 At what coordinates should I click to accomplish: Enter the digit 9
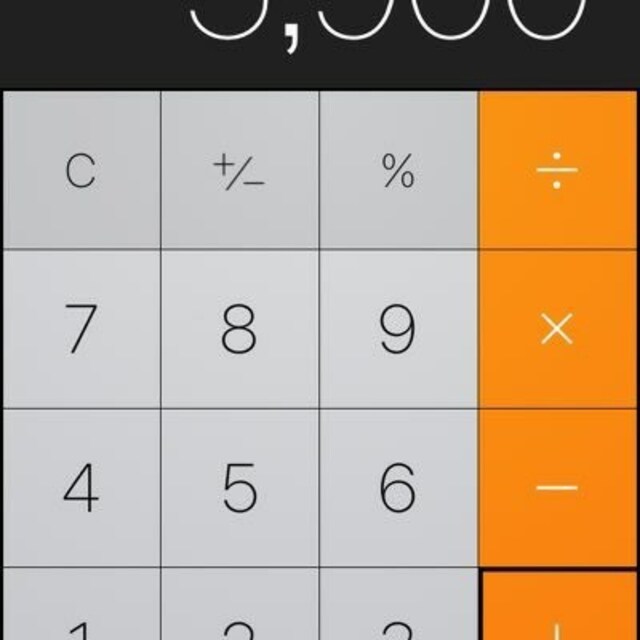tap(398, 330)
